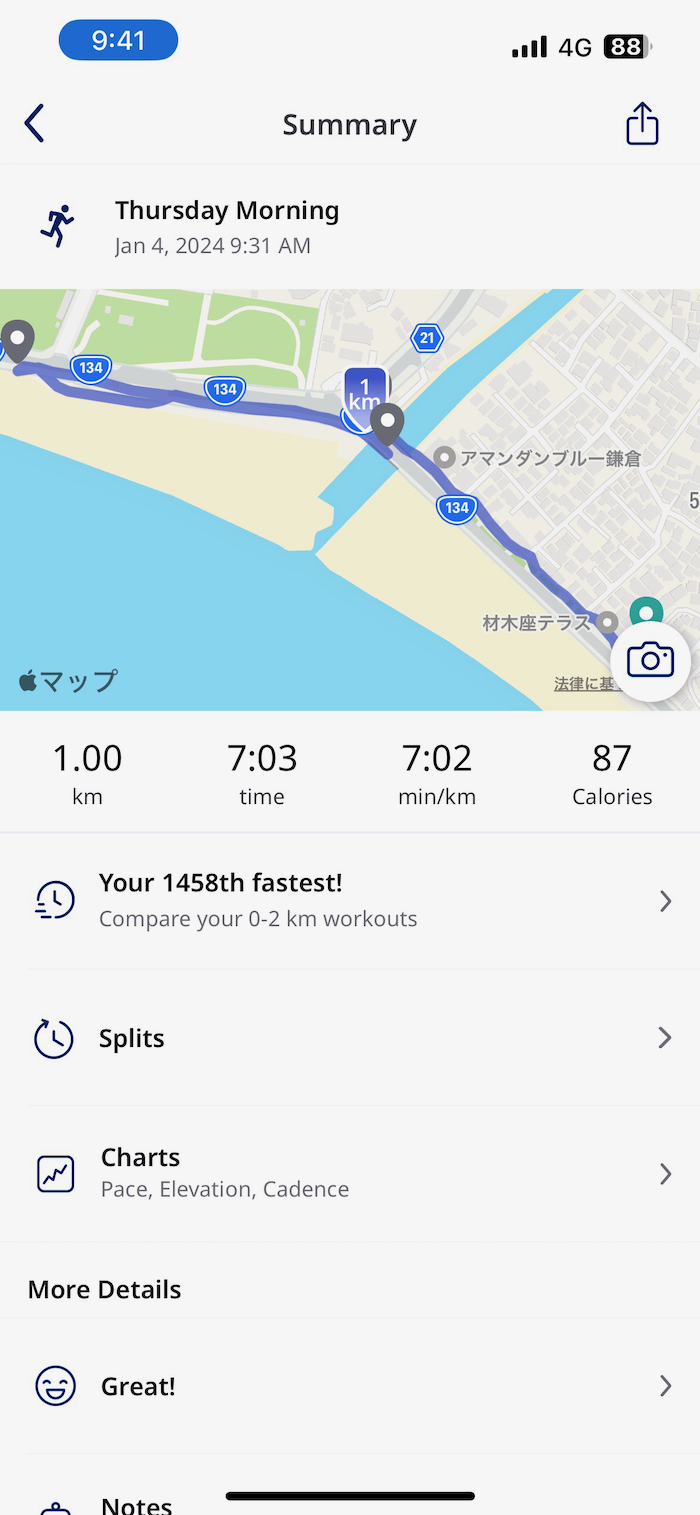Open the Great! feeling row
700x1515 pixels.
coord(350,1386)
